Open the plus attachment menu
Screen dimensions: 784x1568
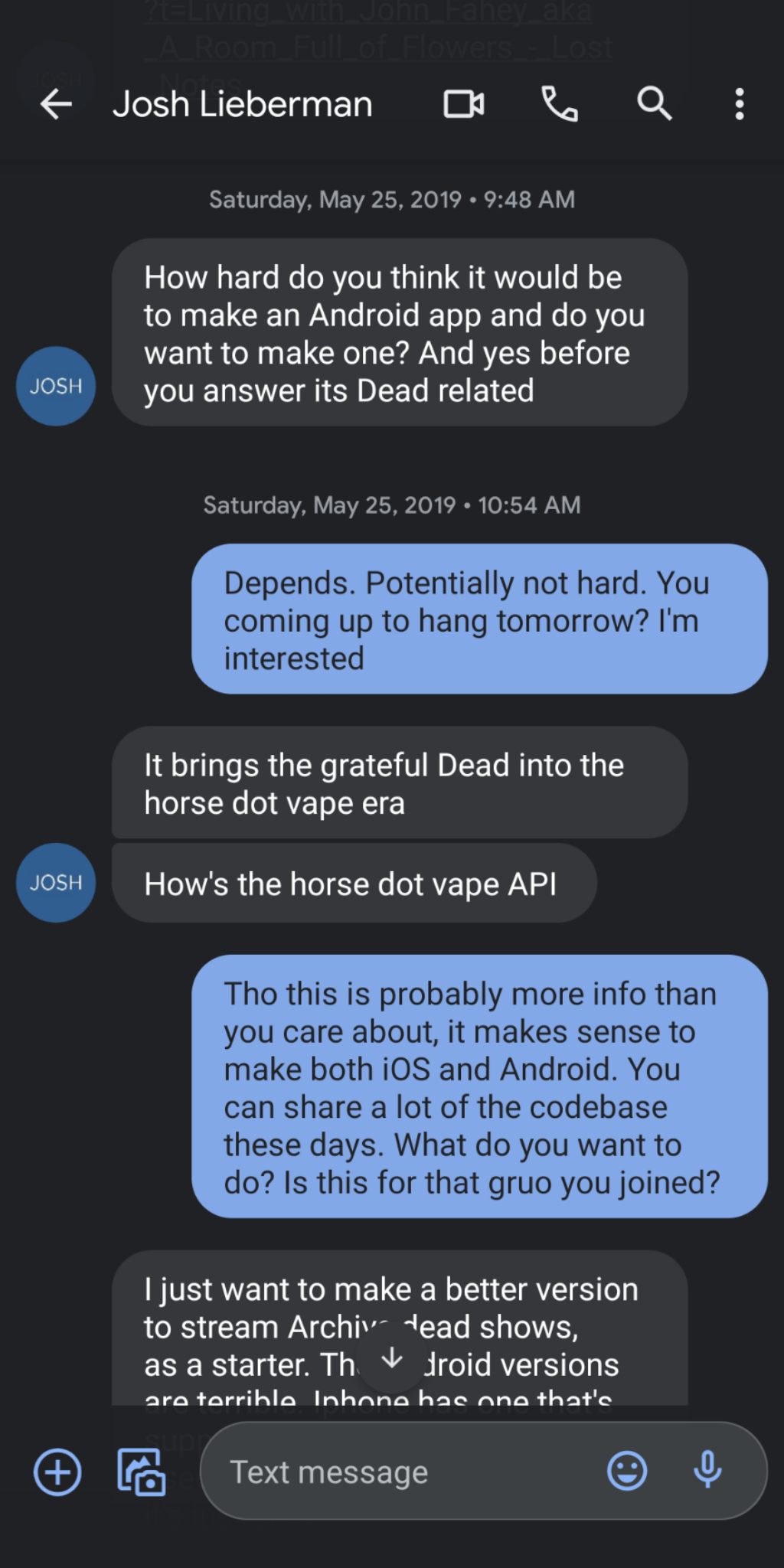pos(57,1472)
